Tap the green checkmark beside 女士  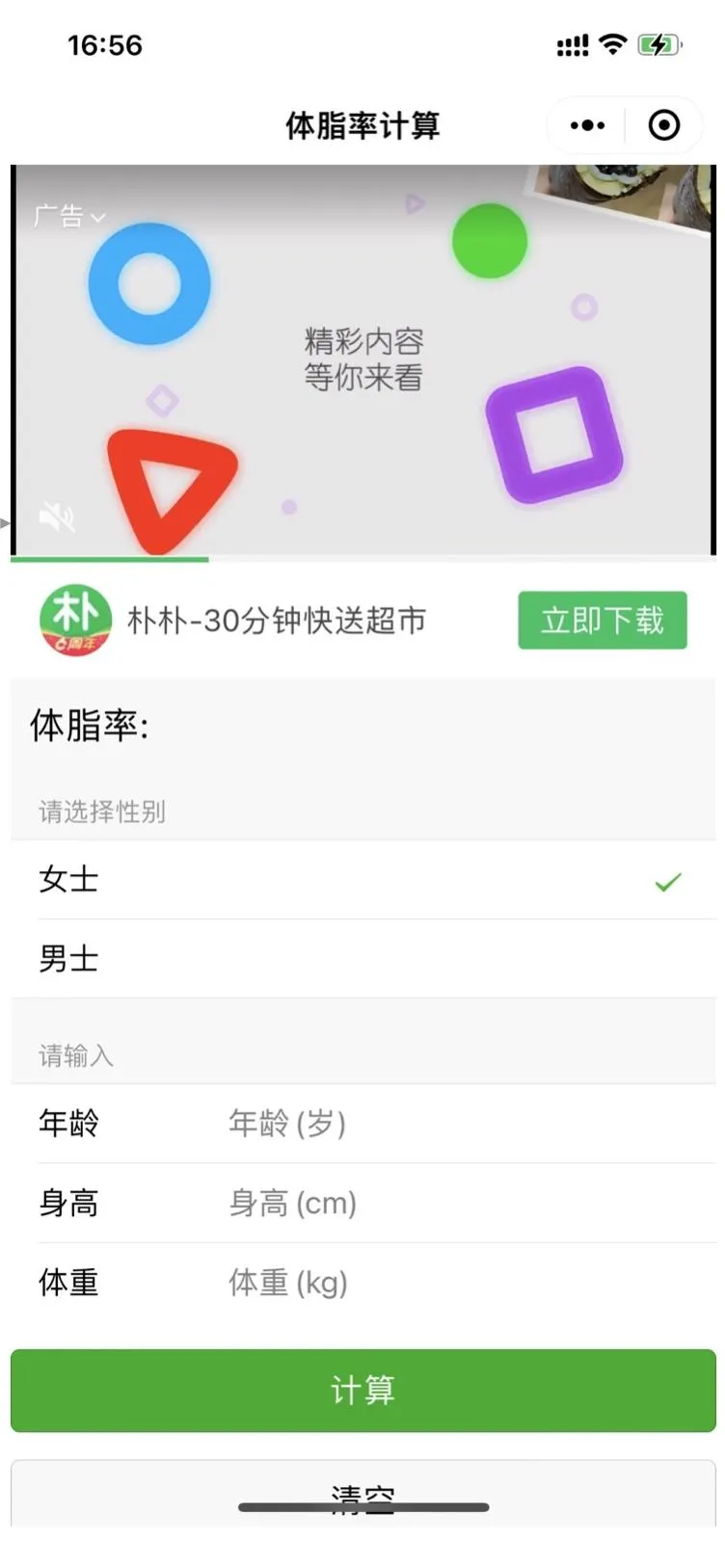[667, 882]
